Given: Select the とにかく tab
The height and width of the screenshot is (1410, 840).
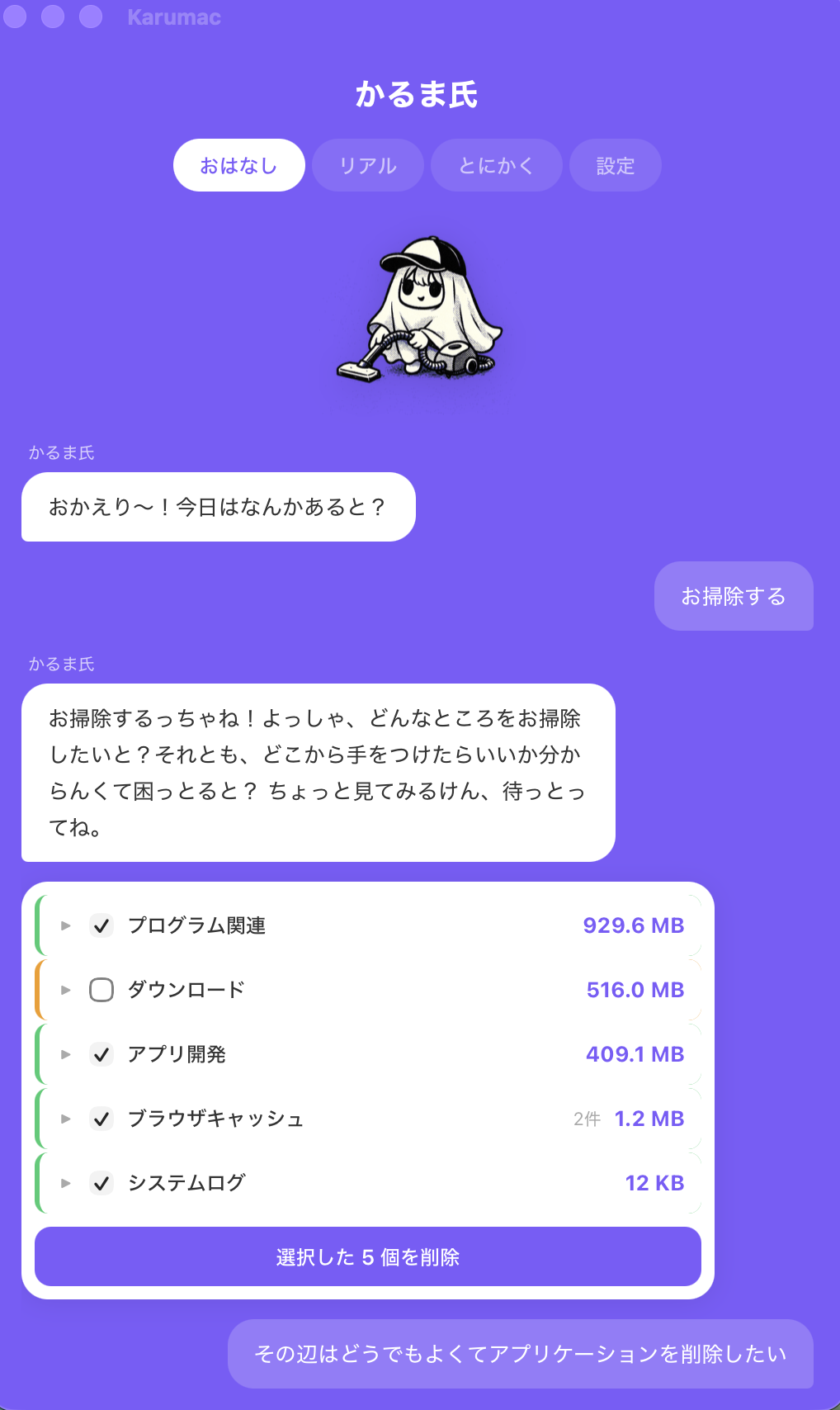Looking at the screenshot, I should [x=496, y=165].
